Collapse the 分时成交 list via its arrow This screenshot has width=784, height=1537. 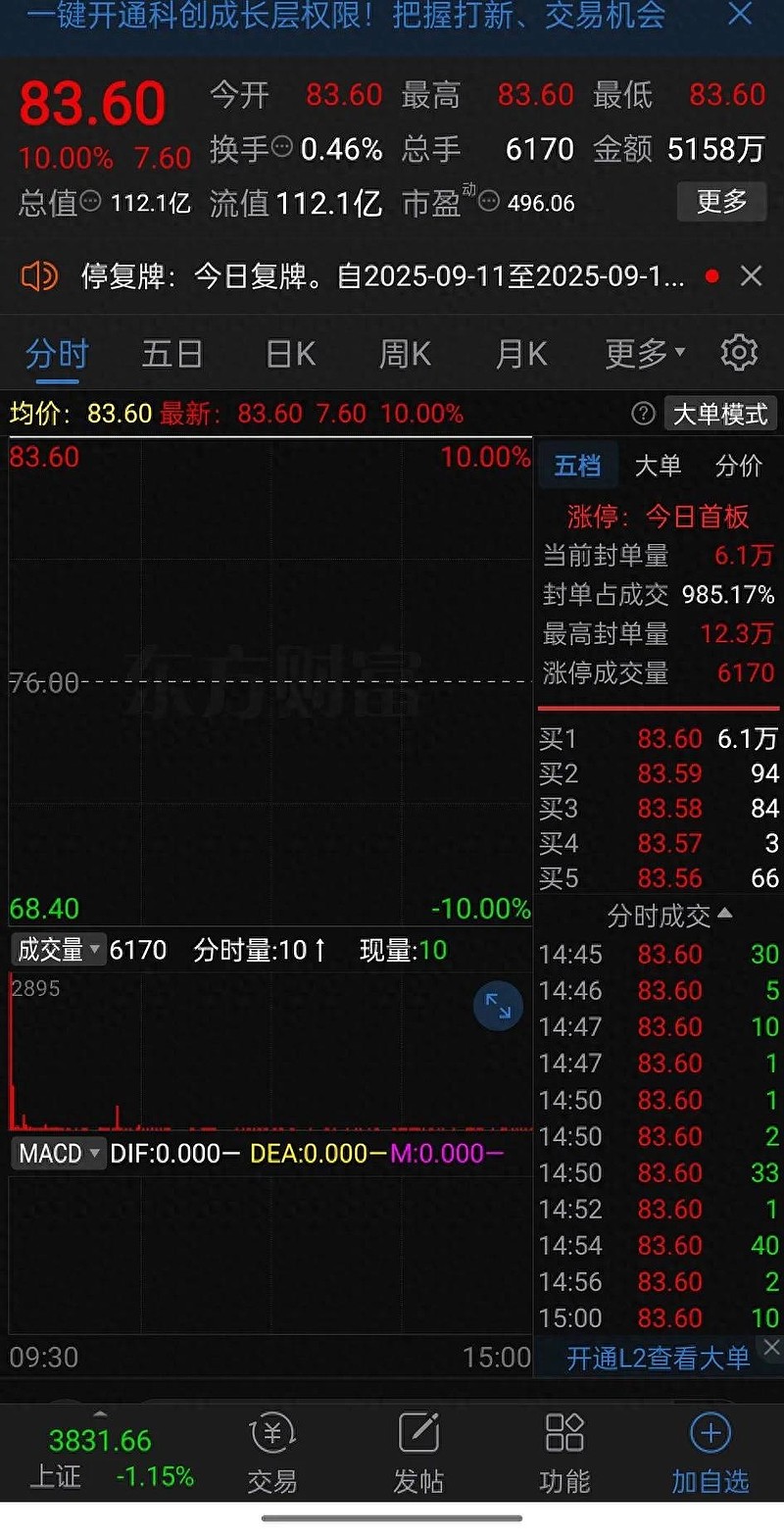click(x=723, y=914)
